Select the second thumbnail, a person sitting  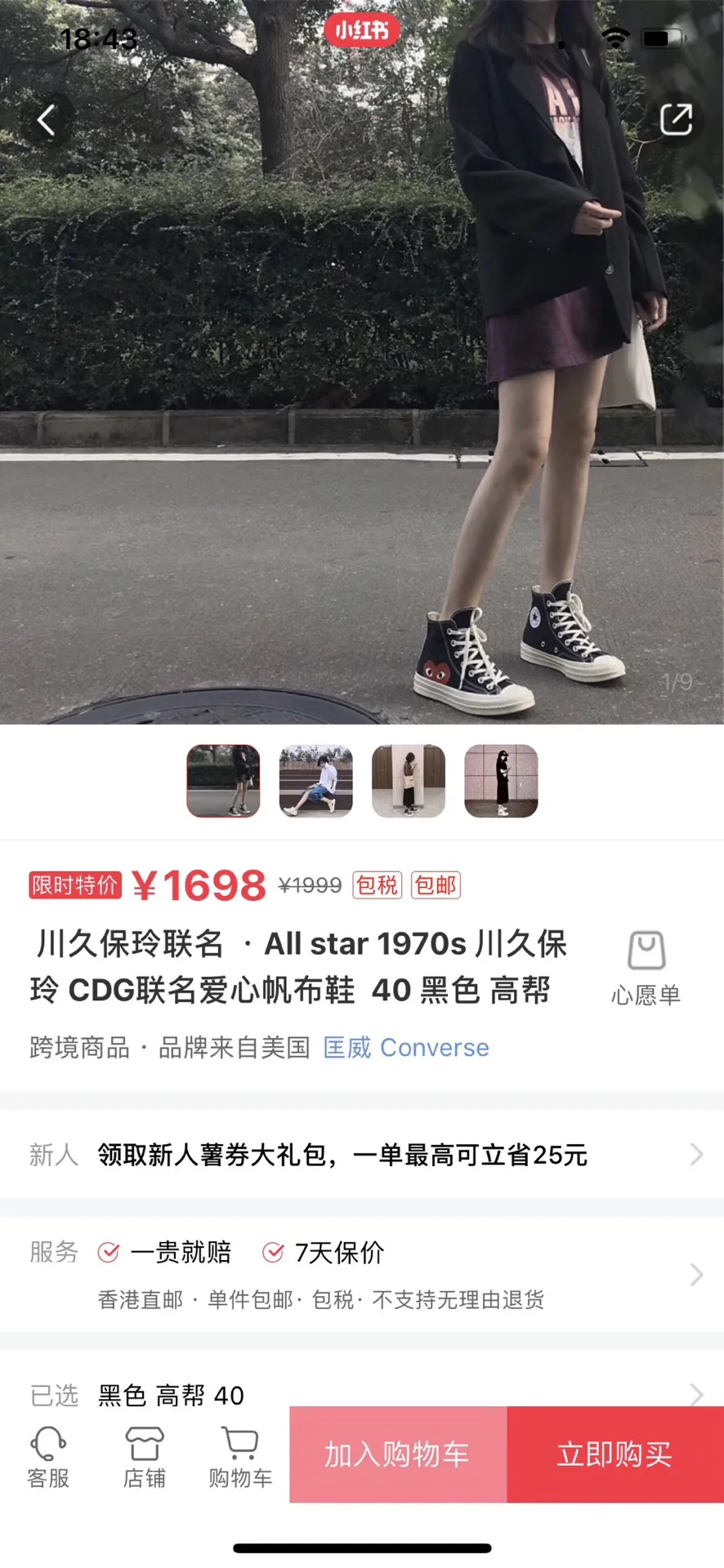pyautogui.click(x=315, y=781)
